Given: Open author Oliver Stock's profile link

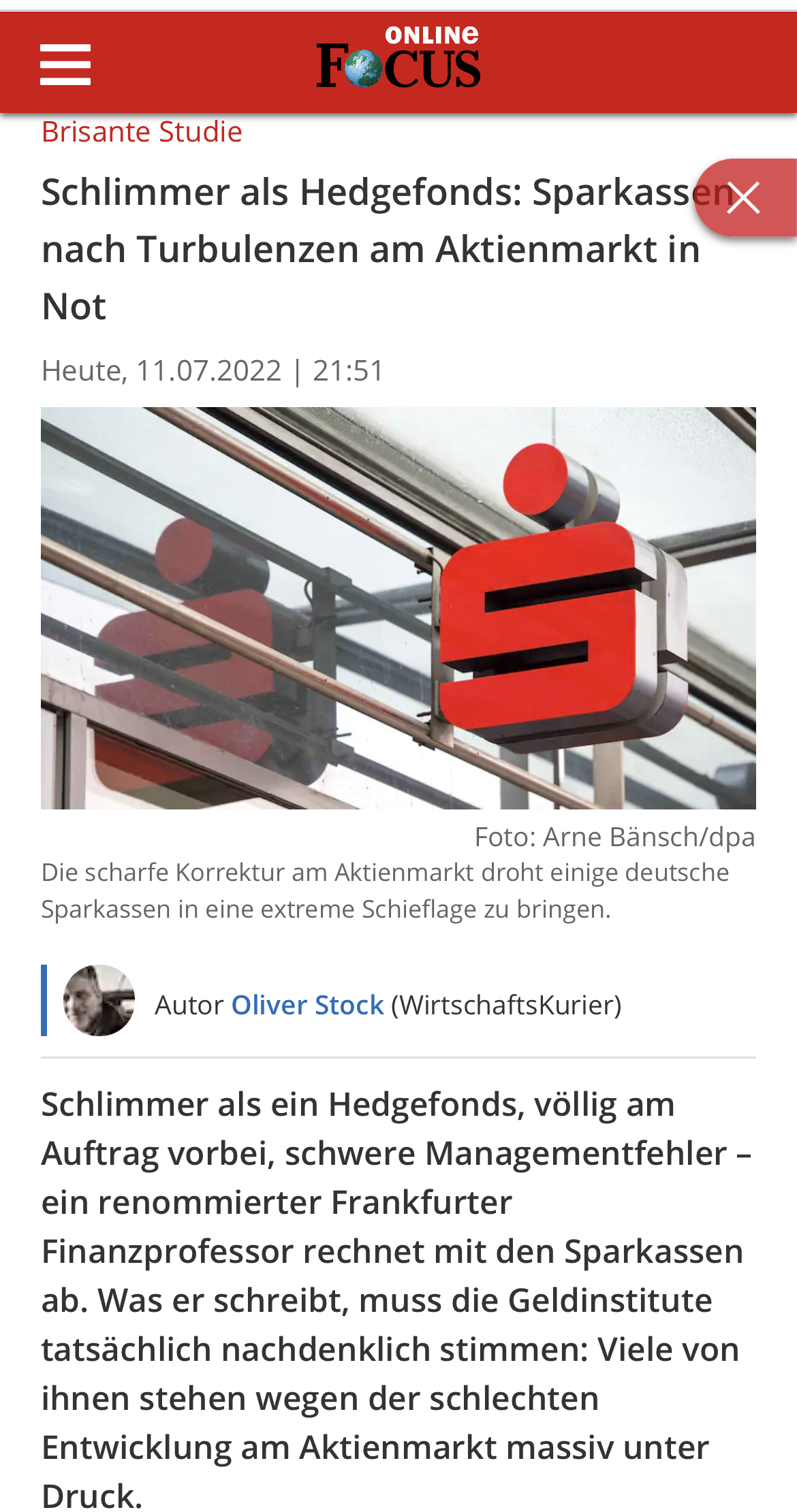Looking at the screenshot, I should 307,1005.
